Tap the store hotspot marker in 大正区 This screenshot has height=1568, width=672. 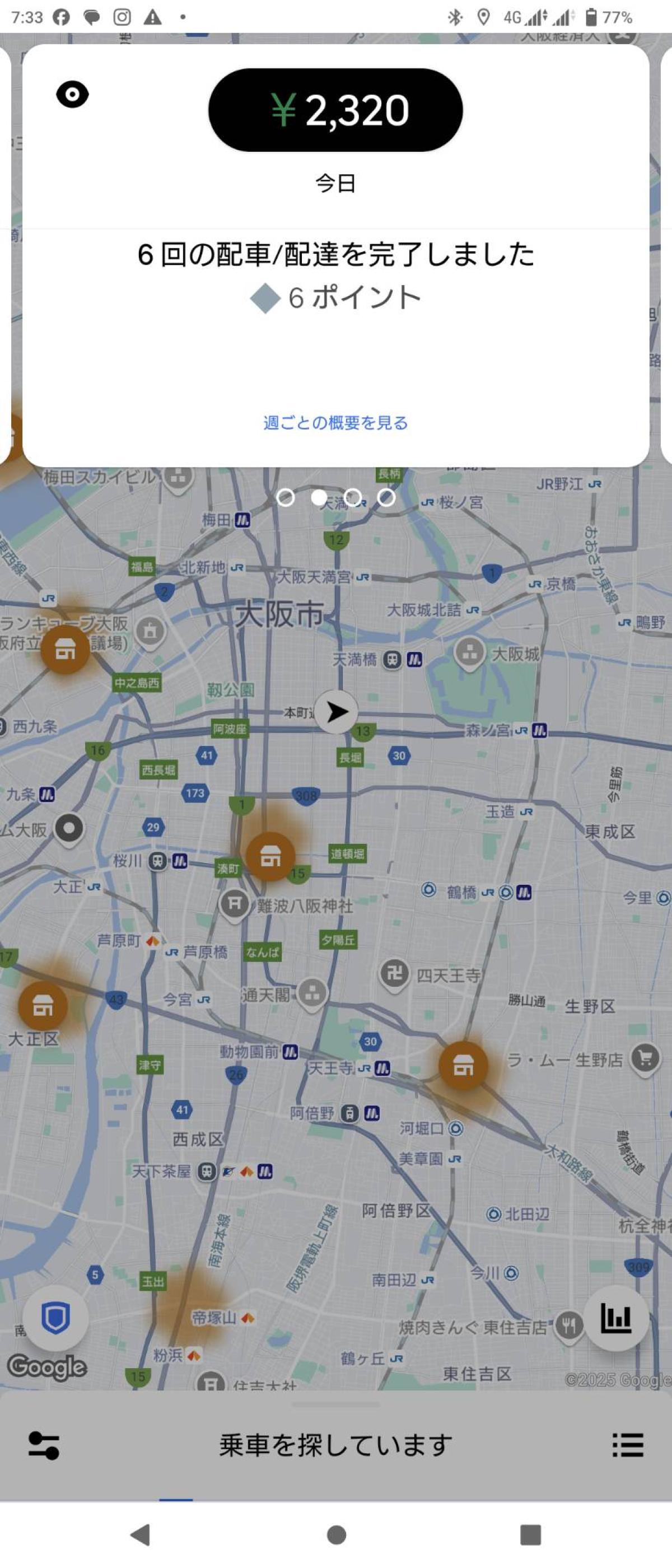tap(43, 1006)
